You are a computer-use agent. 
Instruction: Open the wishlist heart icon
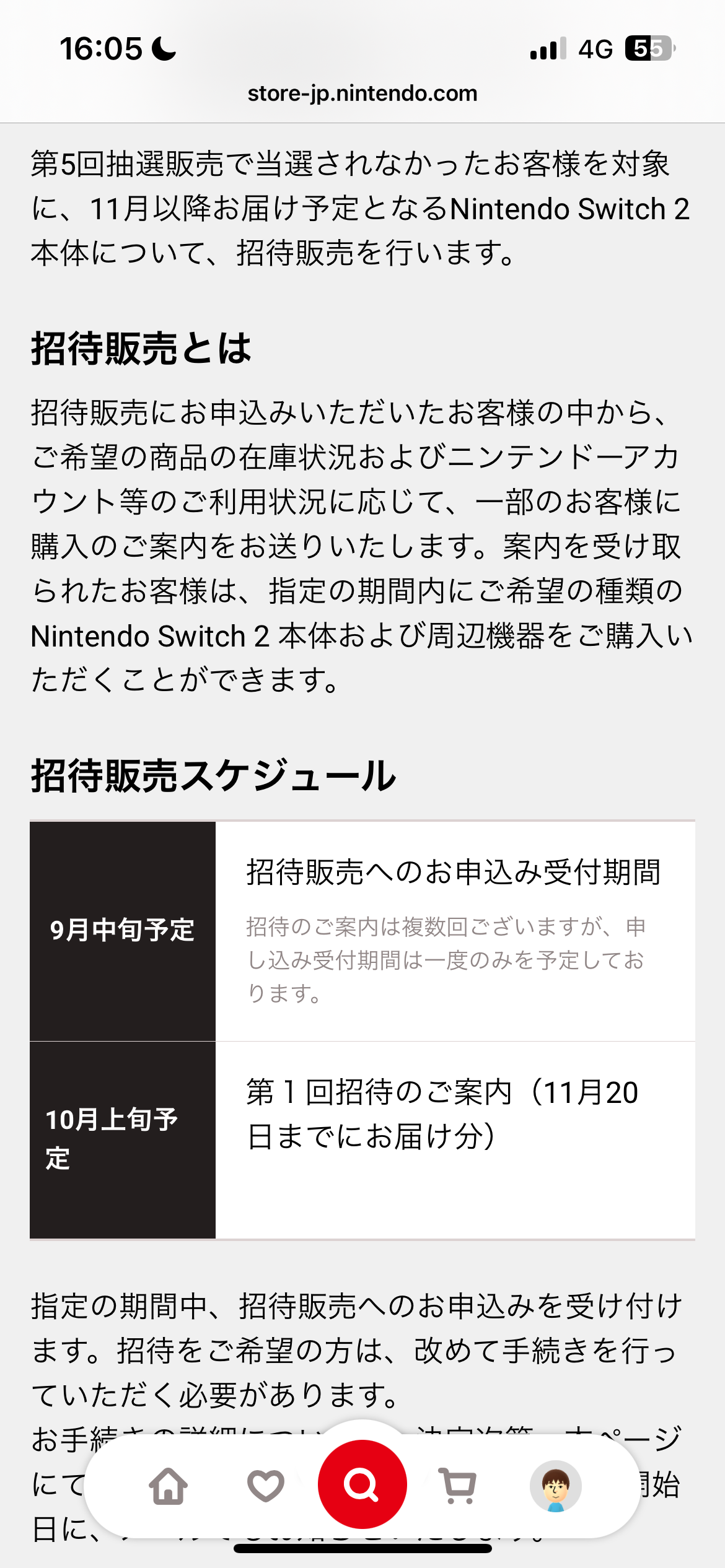tap(265, 1486)
